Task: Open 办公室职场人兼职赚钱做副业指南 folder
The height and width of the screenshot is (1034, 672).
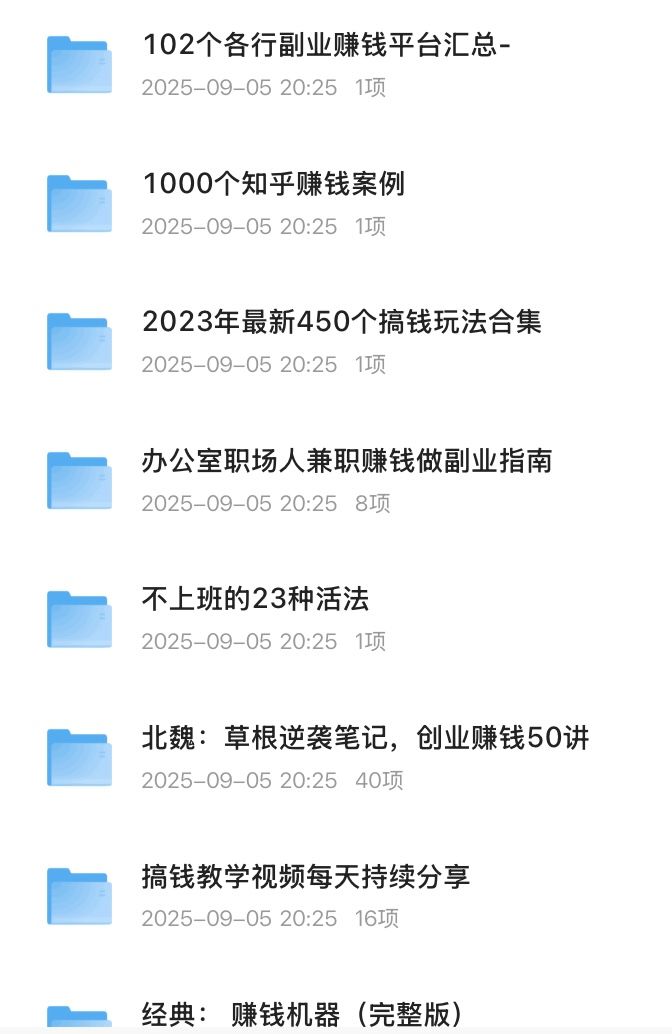Action: [346, 462]
